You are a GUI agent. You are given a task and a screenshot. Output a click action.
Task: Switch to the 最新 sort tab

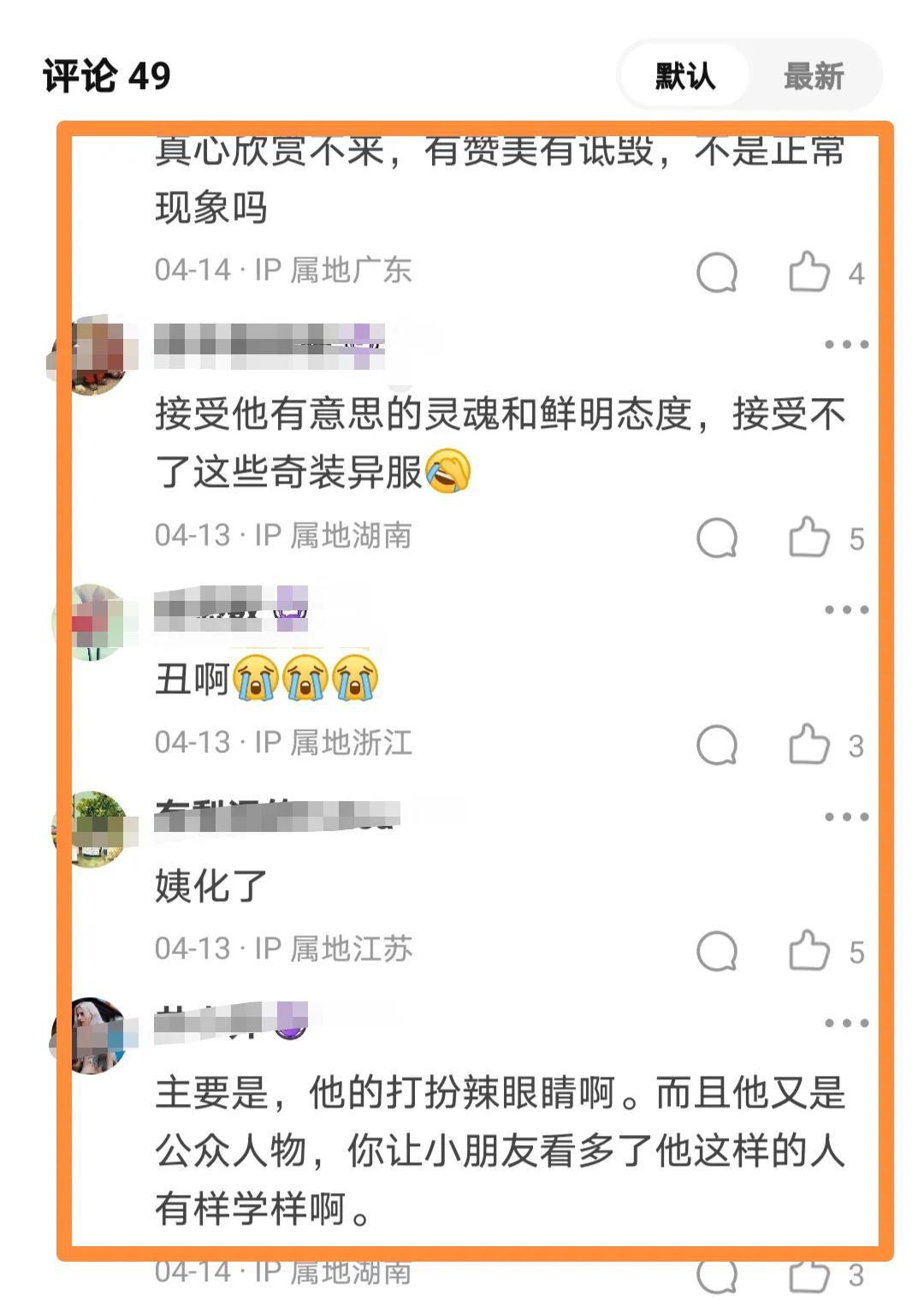coord(814,76)
